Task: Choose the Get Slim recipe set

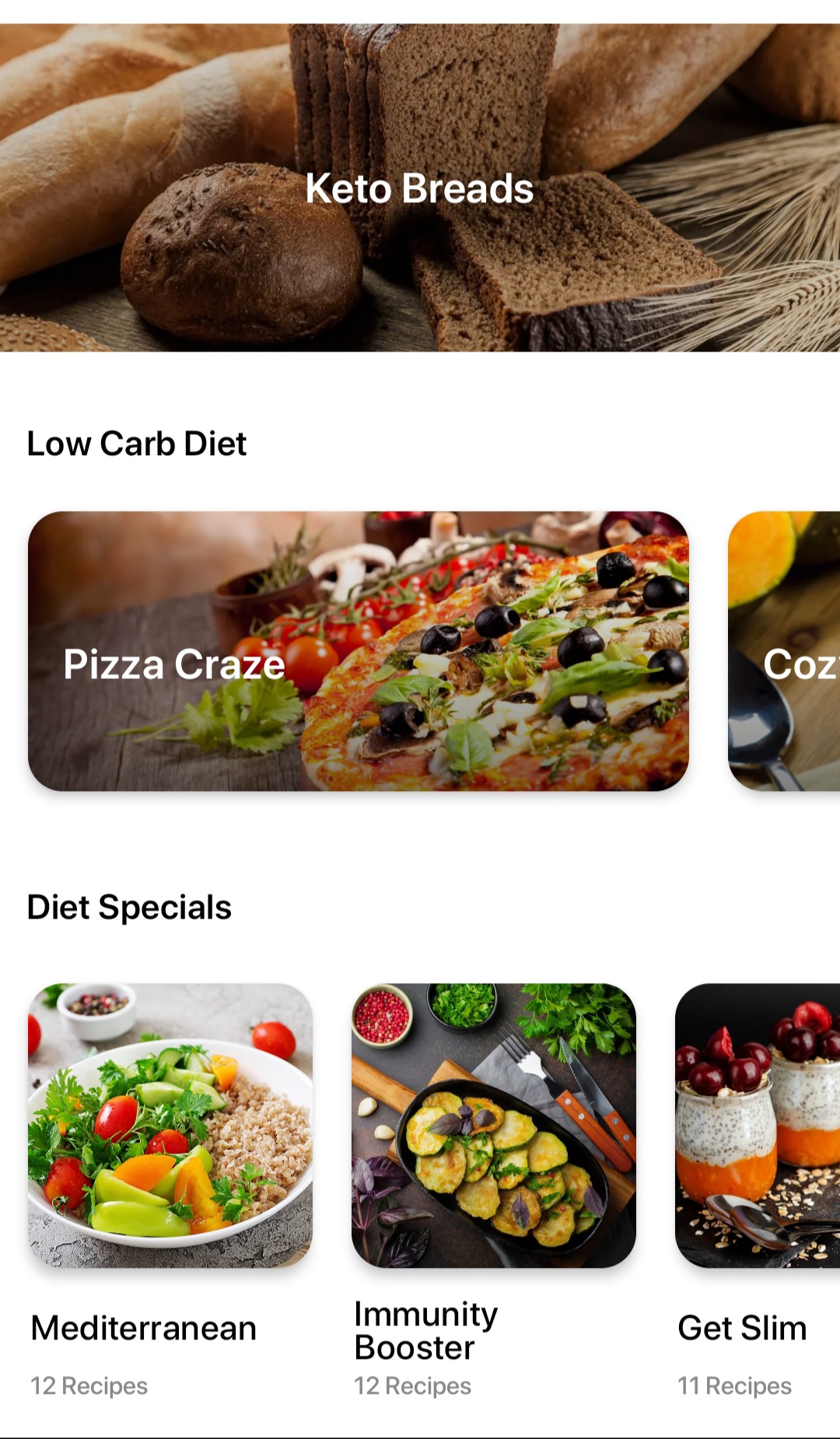Action: tap(758, 1126)
